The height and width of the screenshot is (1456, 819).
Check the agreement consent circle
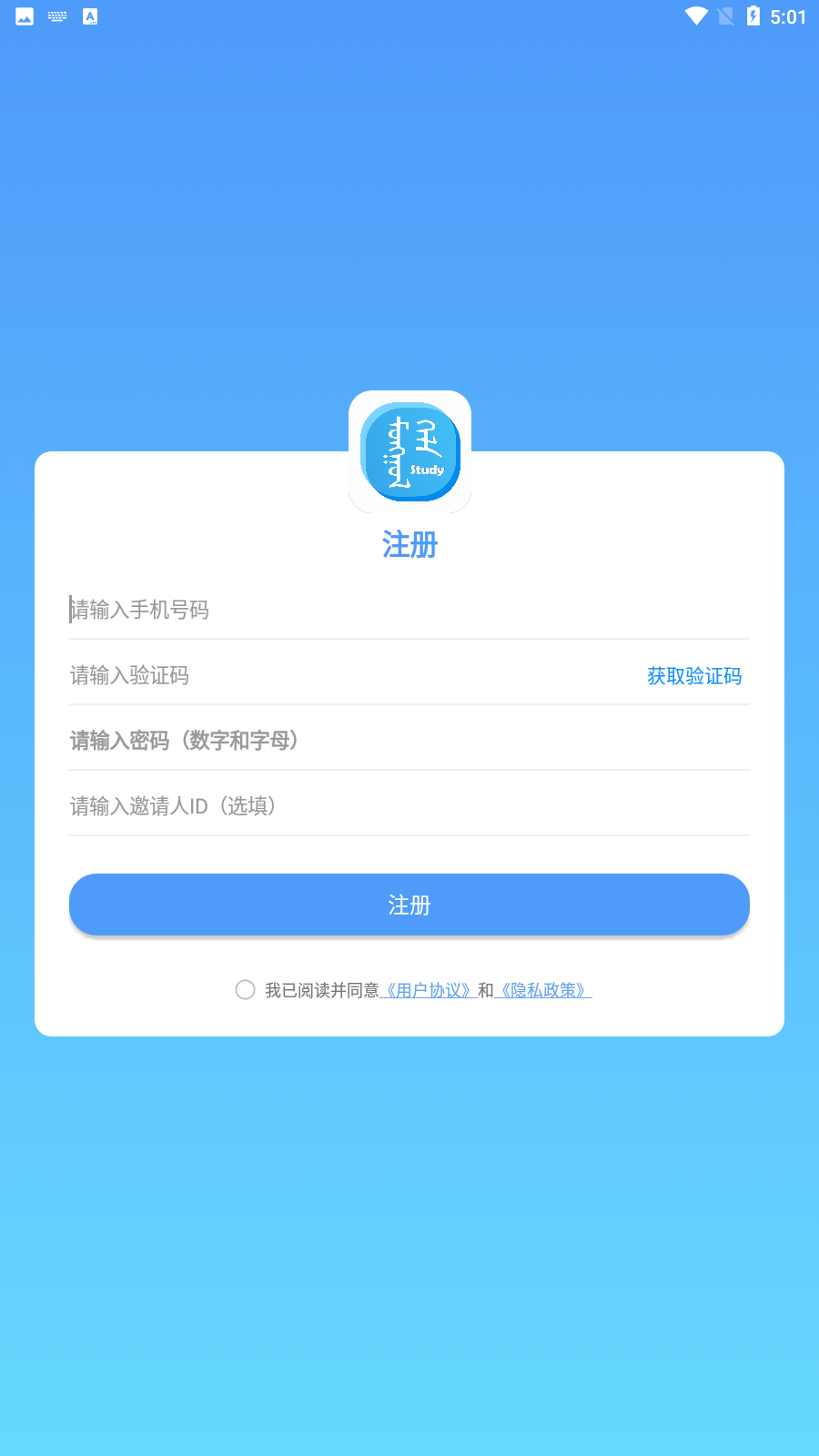pyautogui.click(x=245, y=990)
